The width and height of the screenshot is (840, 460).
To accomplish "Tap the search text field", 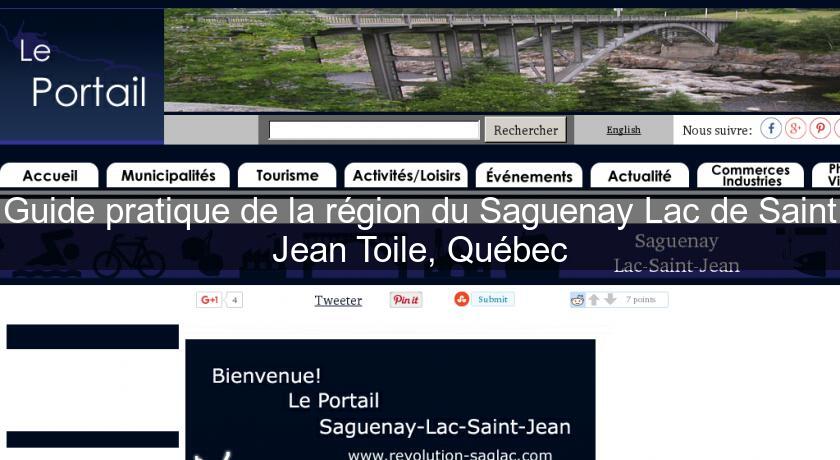I will point(374,130).
